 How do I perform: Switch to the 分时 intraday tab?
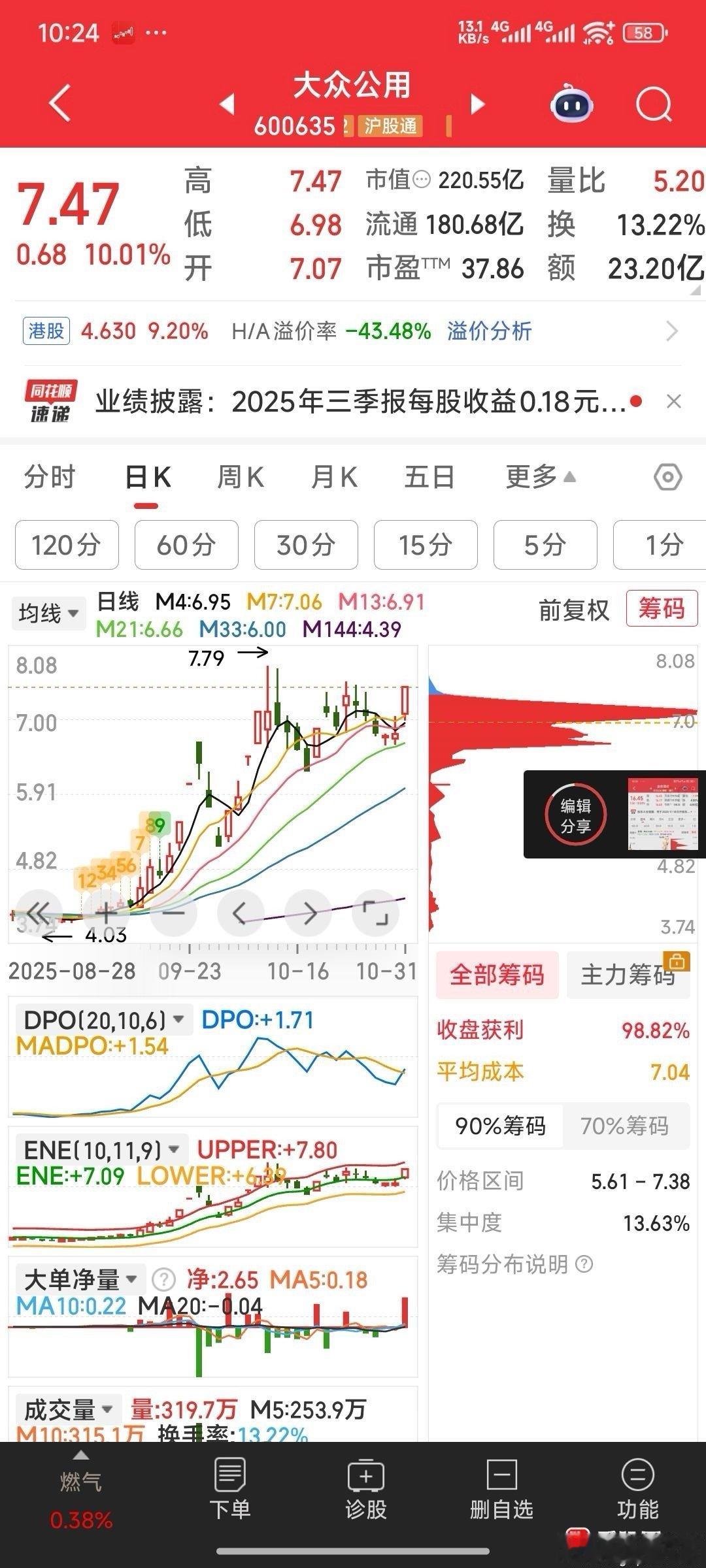(x=50, y=477)
